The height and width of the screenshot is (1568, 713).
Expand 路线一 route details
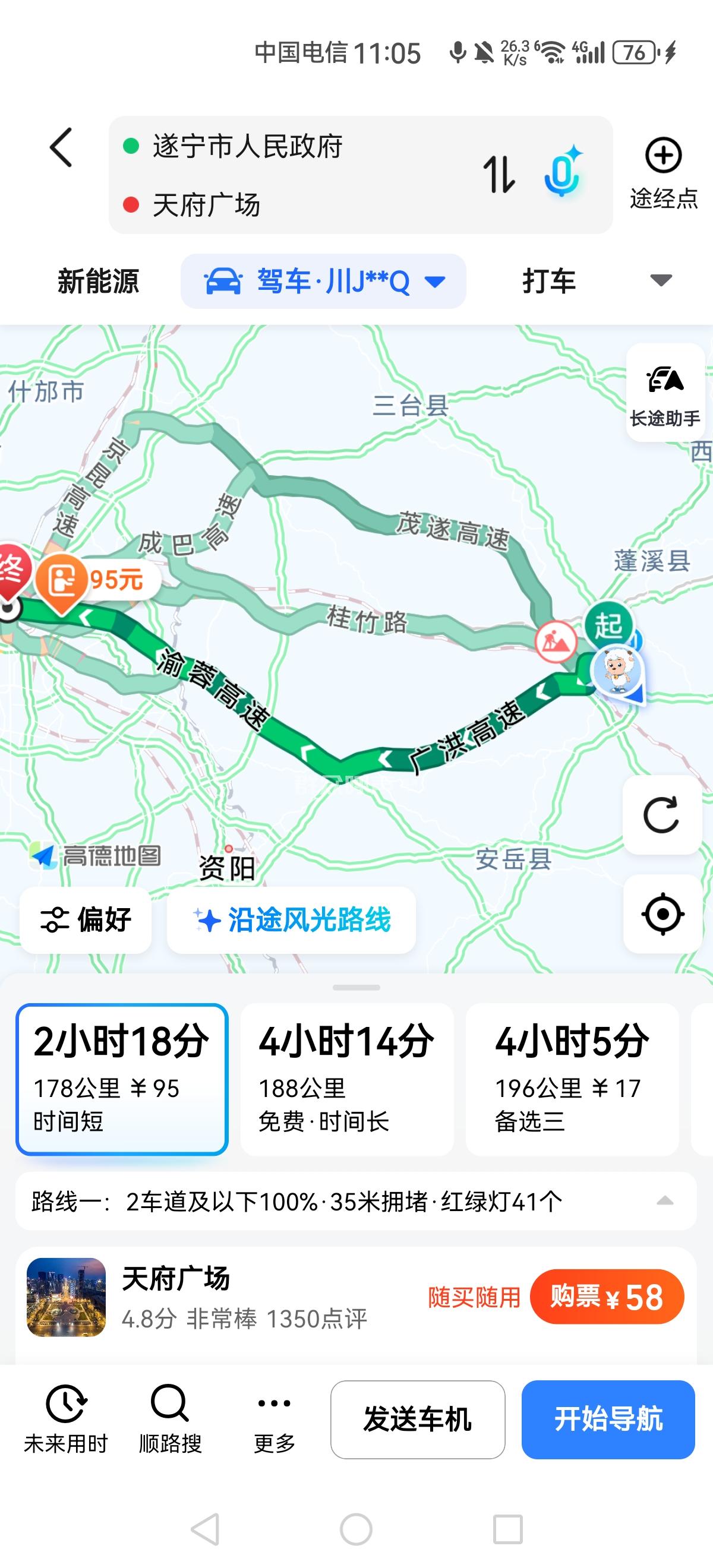point(665,1201)
